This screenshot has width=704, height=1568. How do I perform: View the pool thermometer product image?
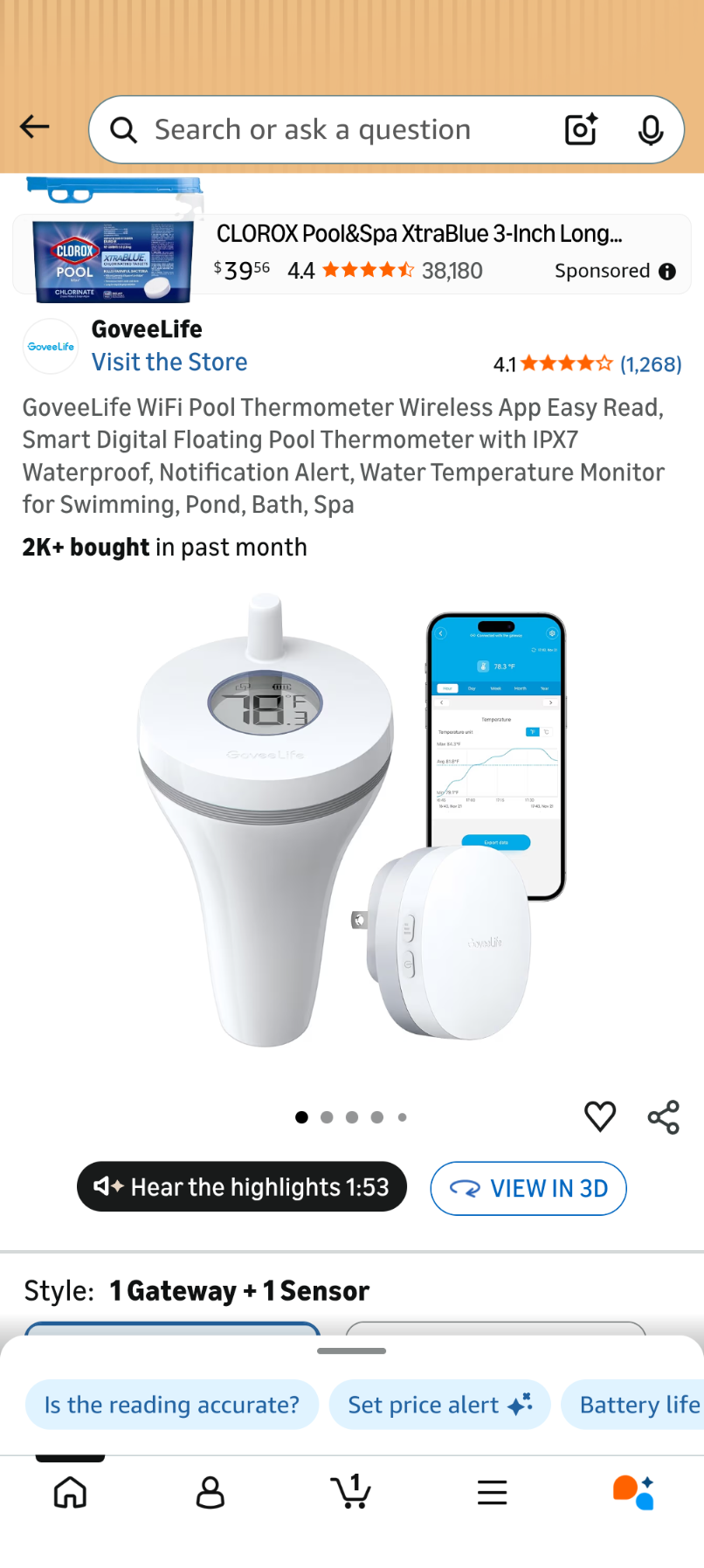tap(349, 821)
